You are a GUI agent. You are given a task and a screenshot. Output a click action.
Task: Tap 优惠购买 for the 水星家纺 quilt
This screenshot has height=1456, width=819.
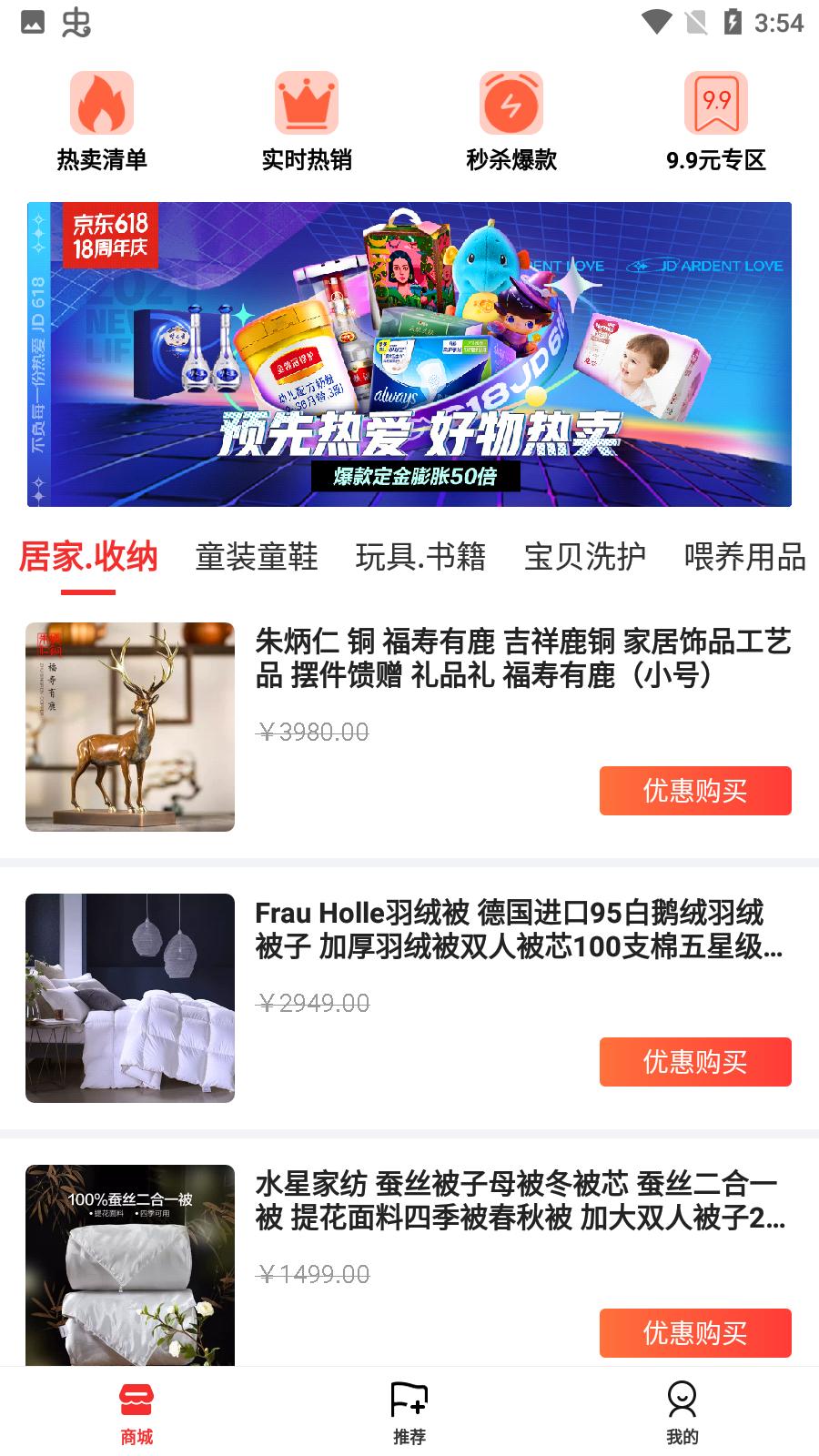point(695,1333)
